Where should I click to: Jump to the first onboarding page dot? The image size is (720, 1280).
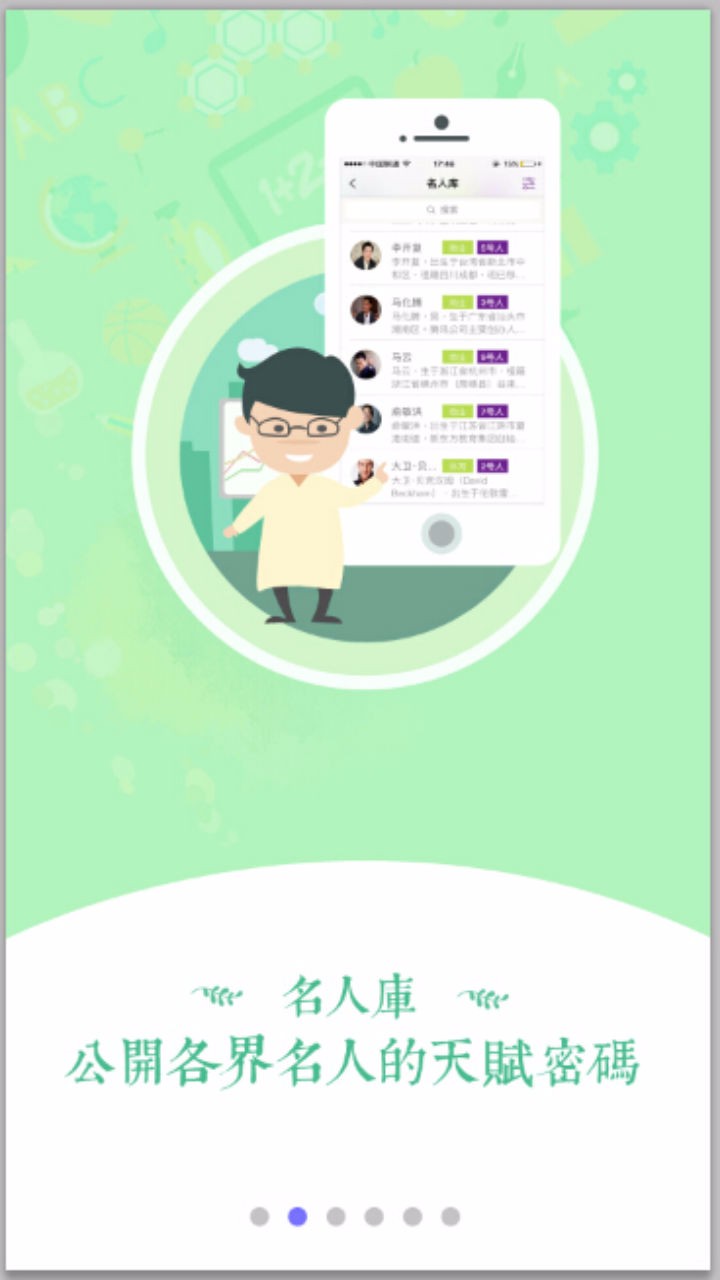260,1216
